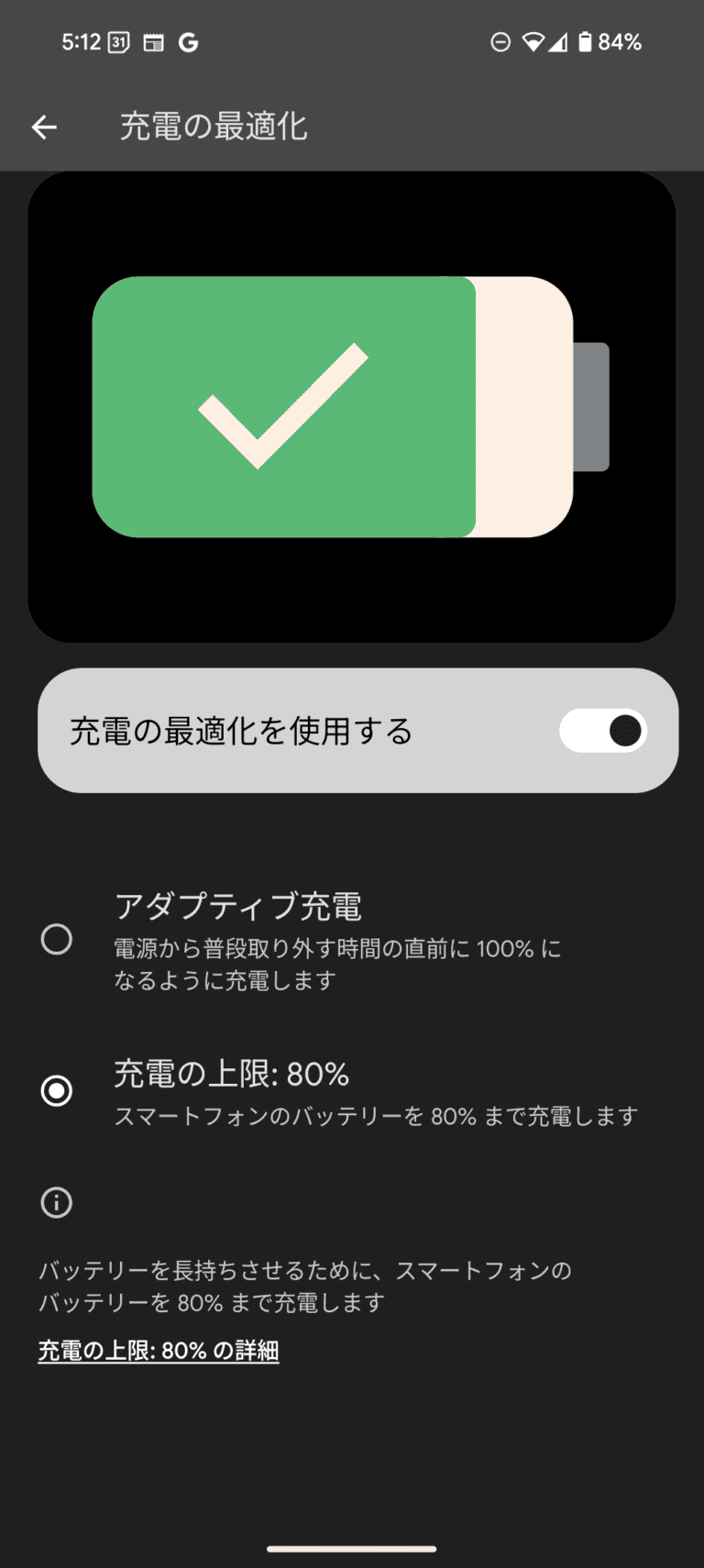Tap the Do Not Disturb icon in status bar

(500, 41)
